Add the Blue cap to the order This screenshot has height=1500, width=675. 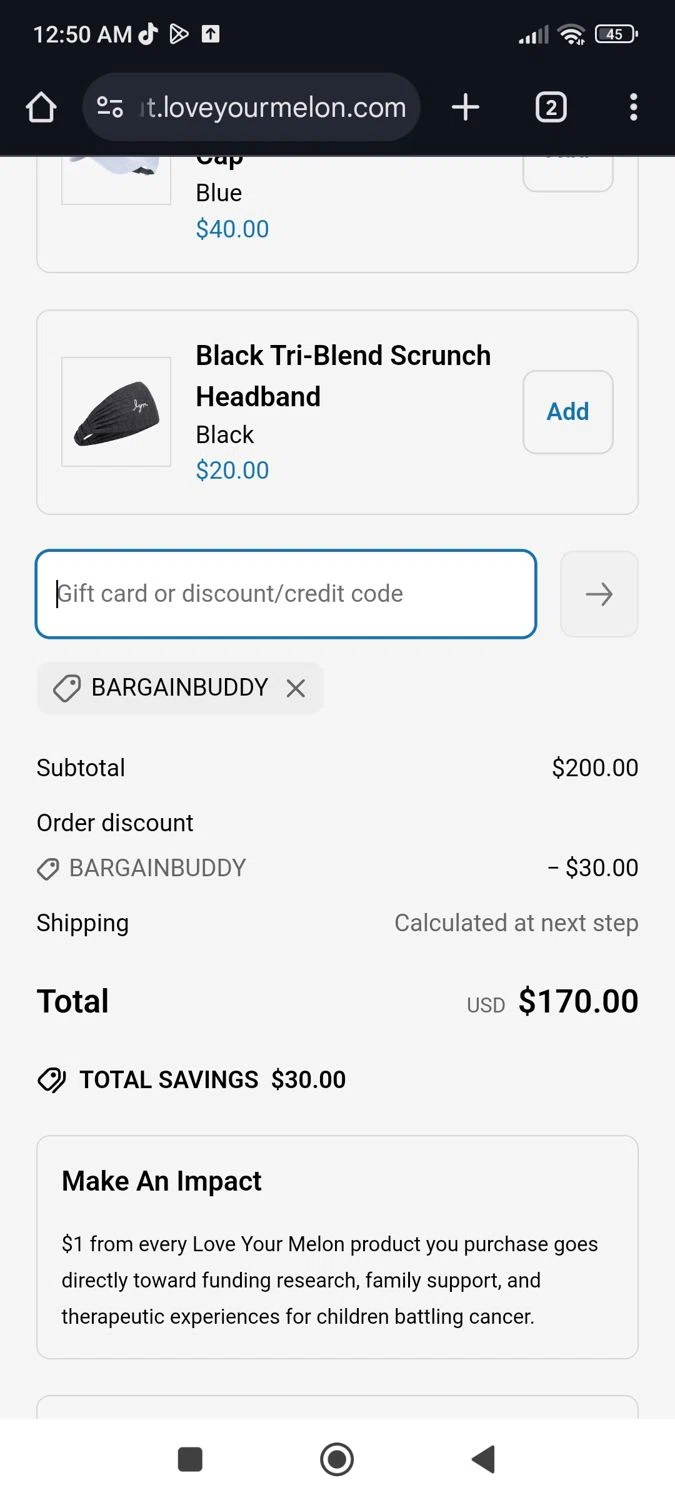pyautogui.click(x=567, y=174)
